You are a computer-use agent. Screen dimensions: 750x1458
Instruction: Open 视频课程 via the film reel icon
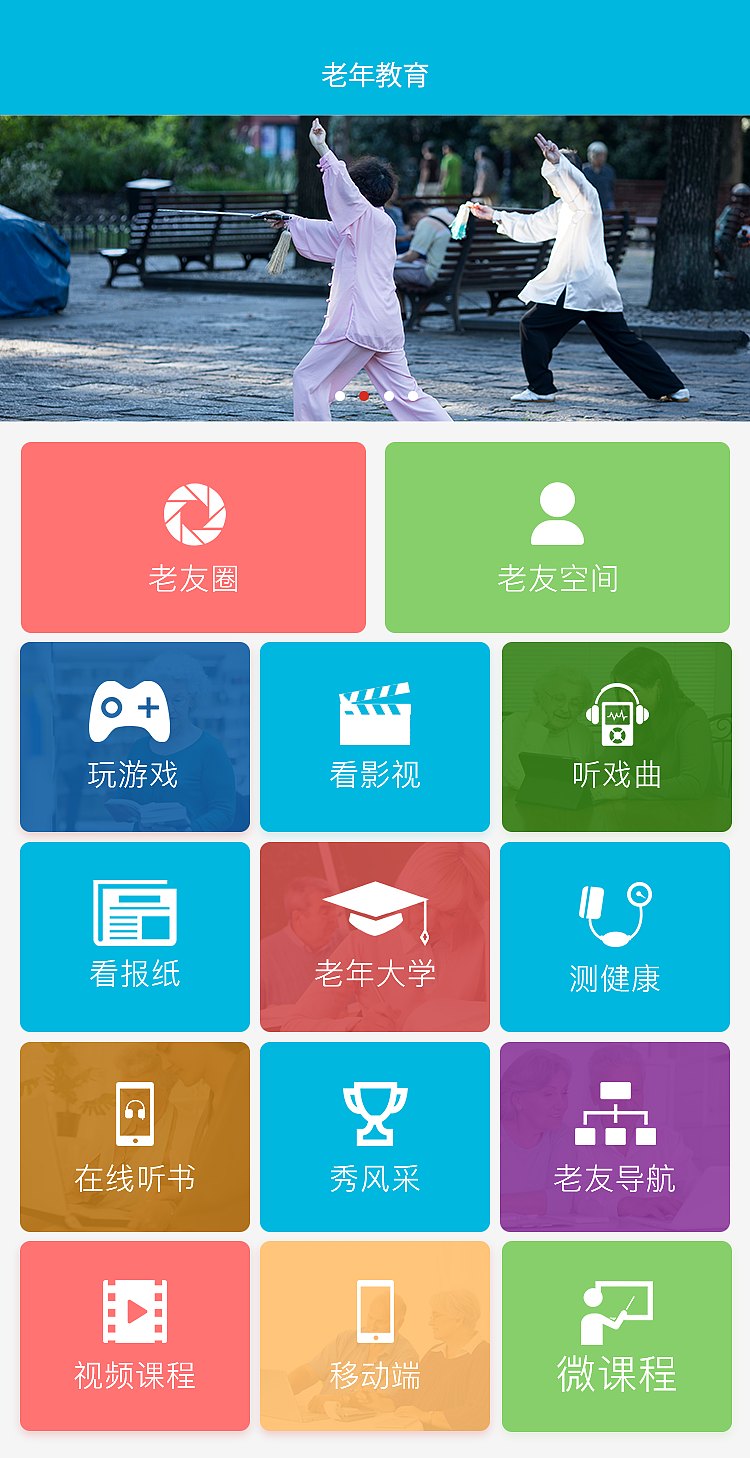coord(135,1308)
